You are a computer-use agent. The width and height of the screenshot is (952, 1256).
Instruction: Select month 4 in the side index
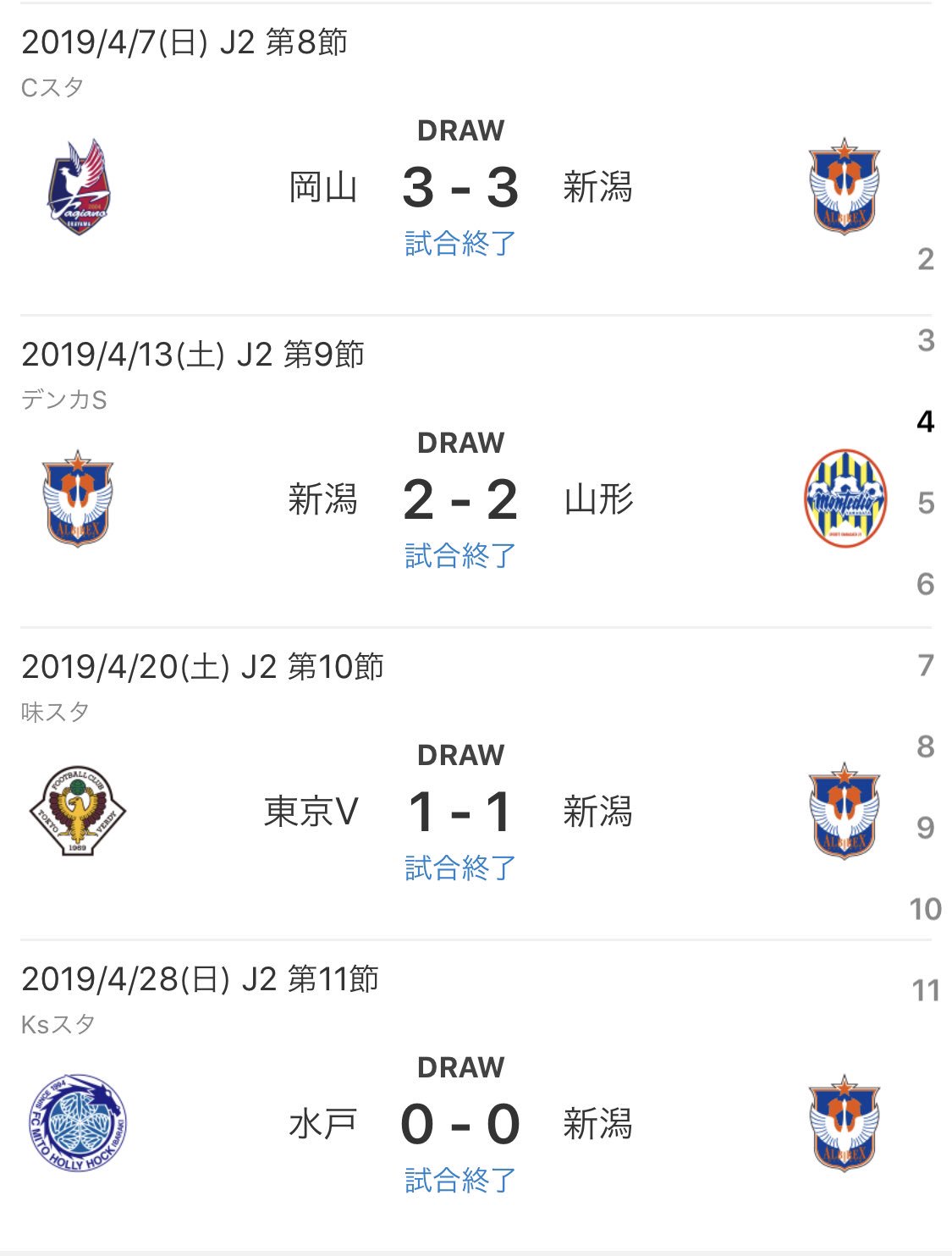point(926,421)
